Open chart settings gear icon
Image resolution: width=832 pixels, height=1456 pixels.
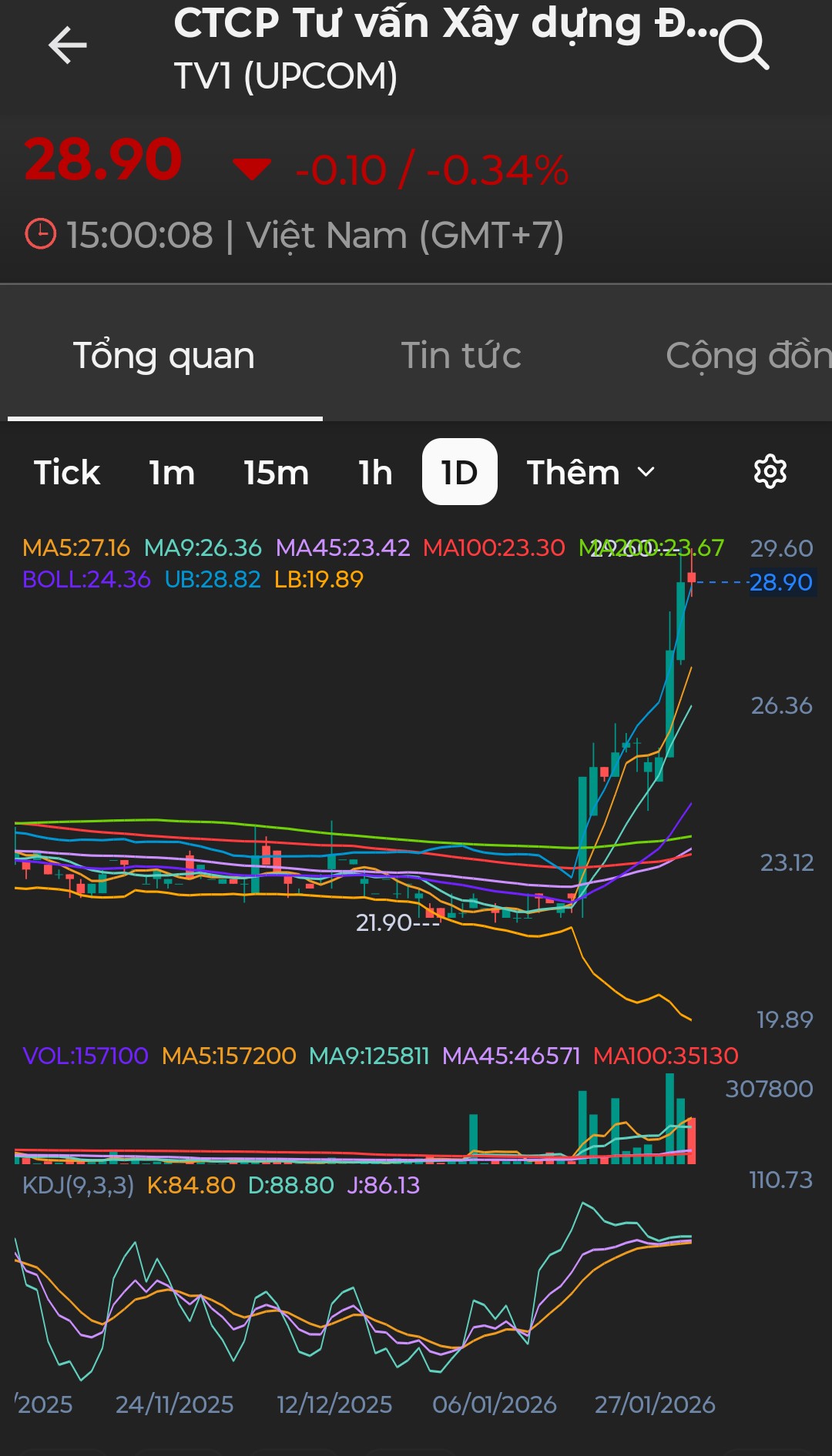pyautogui.click(x=770, y=471)
